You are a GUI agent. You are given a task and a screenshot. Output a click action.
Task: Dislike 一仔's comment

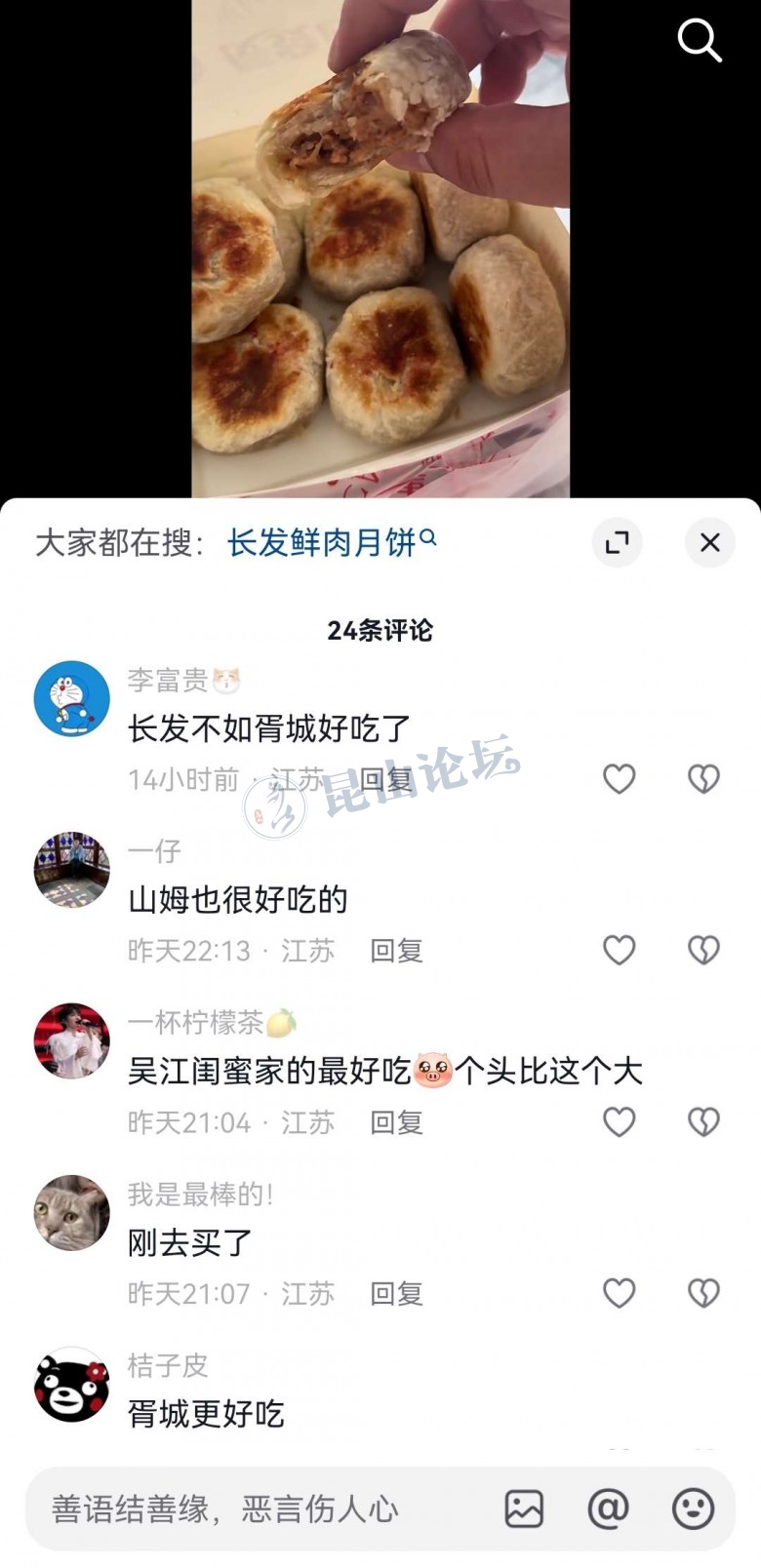[703, 951]
